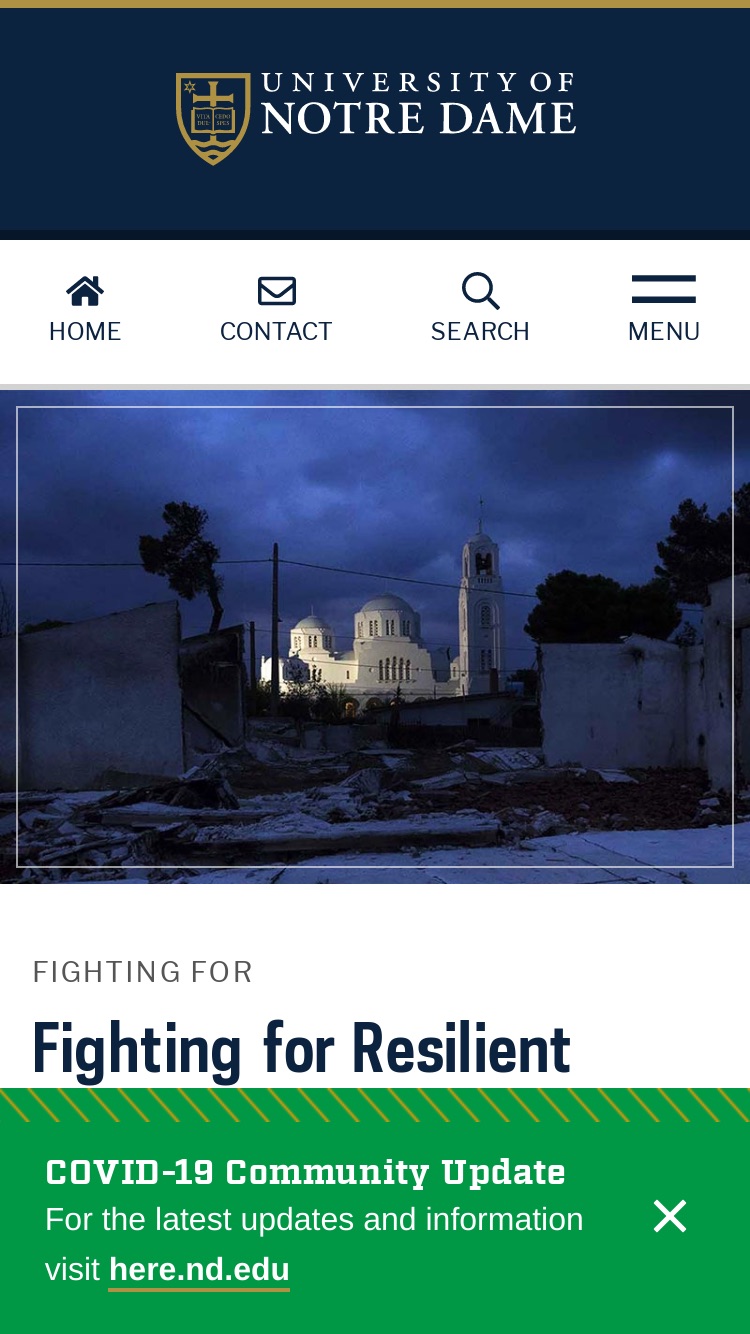Go to the Home page
The height and width of the screenshot is (1334, 750).
coord(85,310)
